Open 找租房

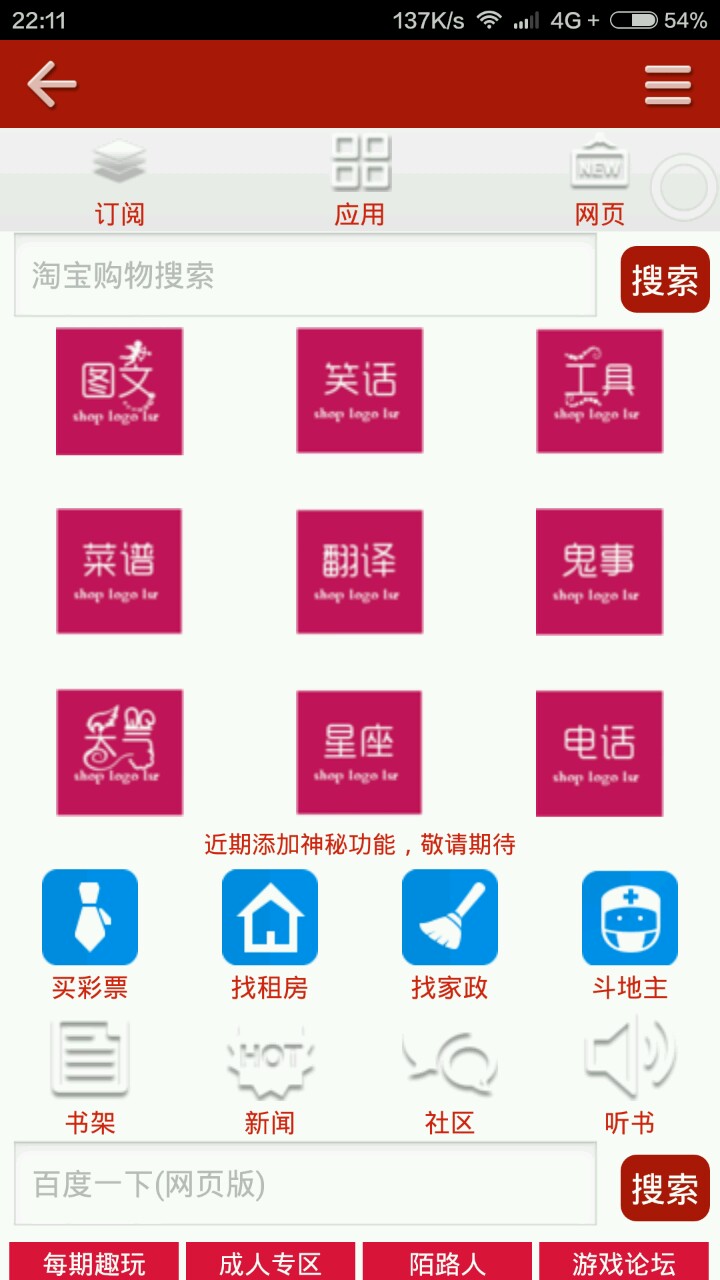tap(270, 933)
